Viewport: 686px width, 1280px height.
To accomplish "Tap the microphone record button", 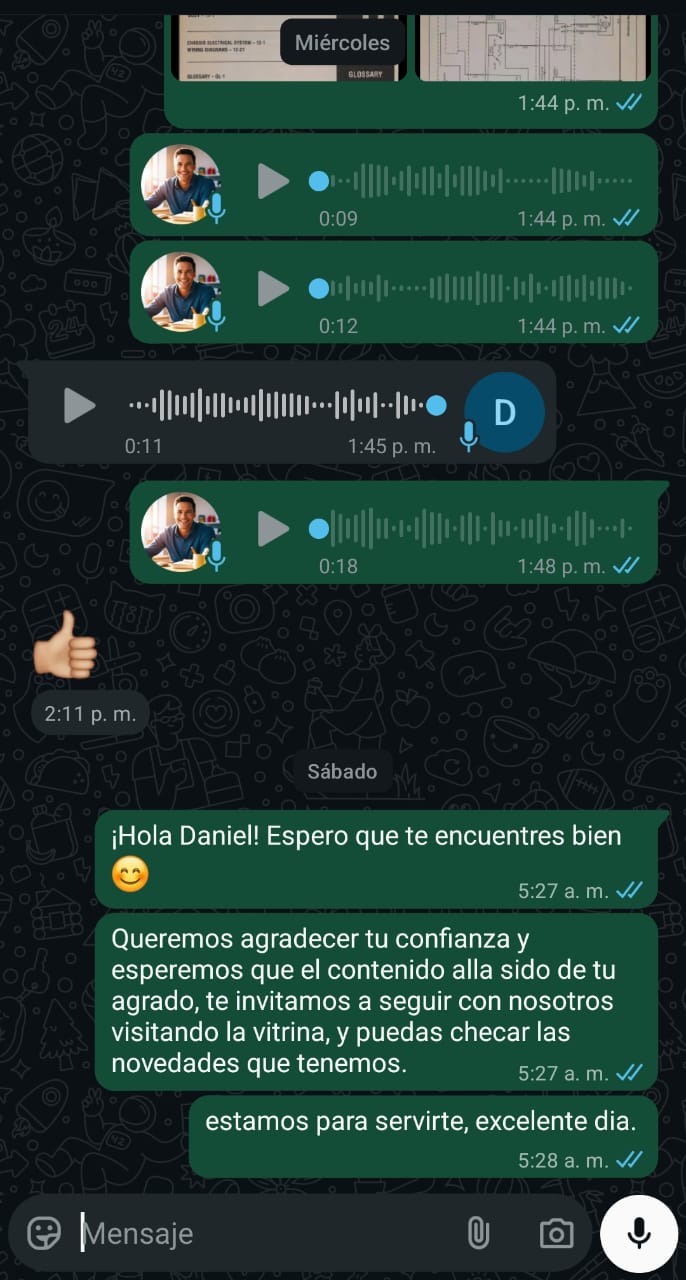I will [x=639, y=1233].
